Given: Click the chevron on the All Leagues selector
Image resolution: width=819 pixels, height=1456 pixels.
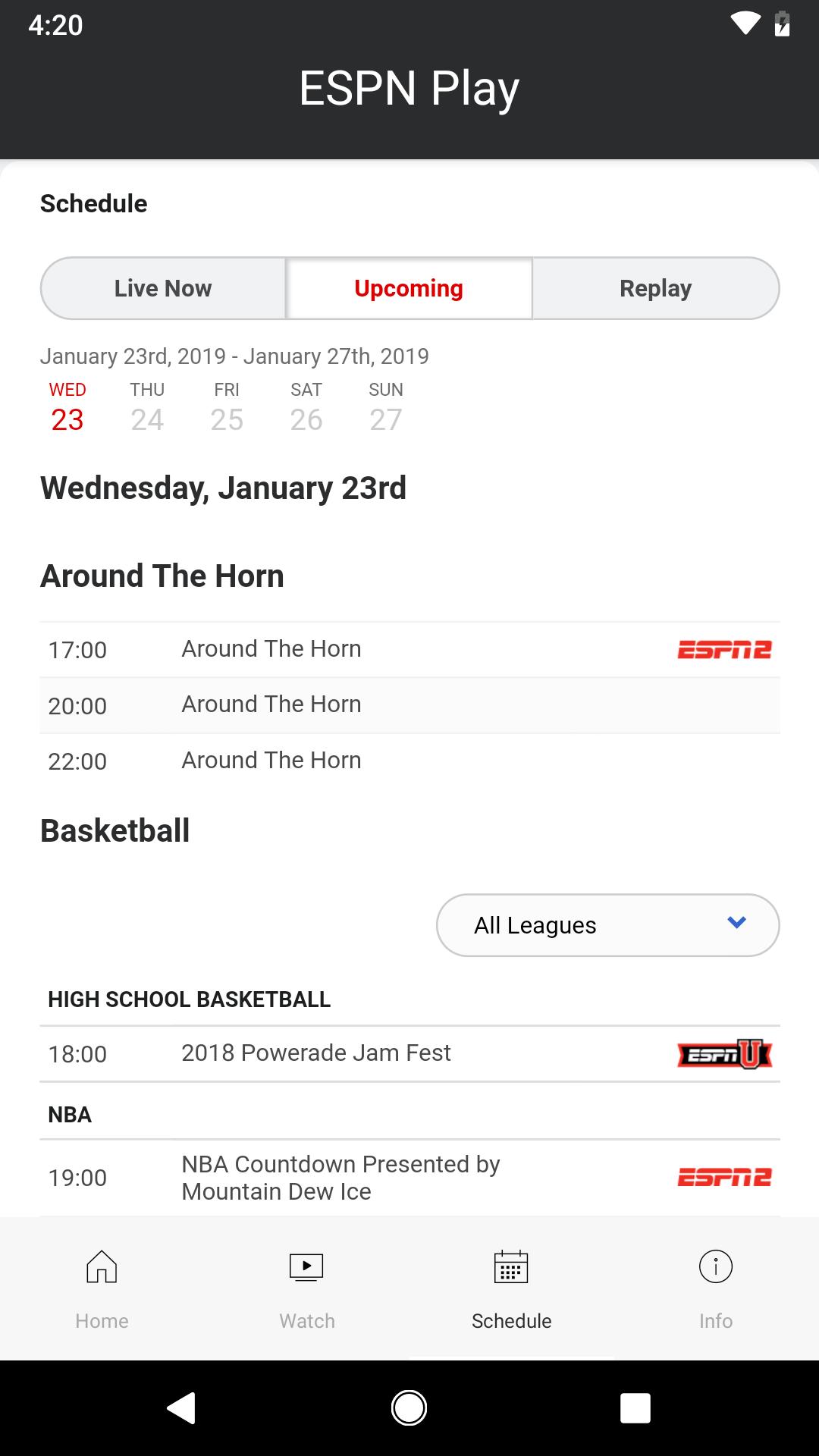Looking at the screenshot, I should [735, 924].
